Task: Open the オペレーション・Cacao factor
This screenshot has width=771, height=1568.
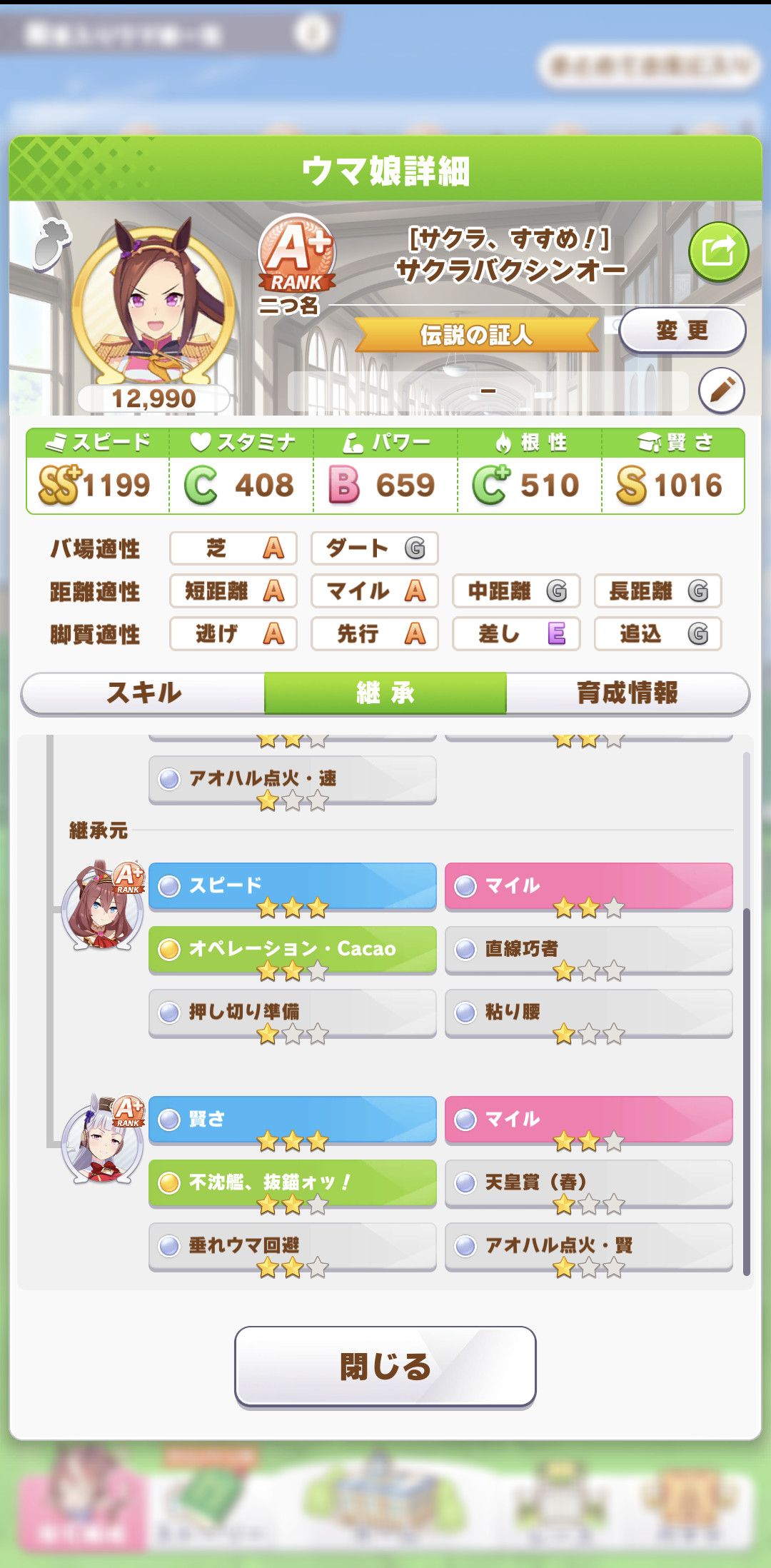Action: click(292, 949)
